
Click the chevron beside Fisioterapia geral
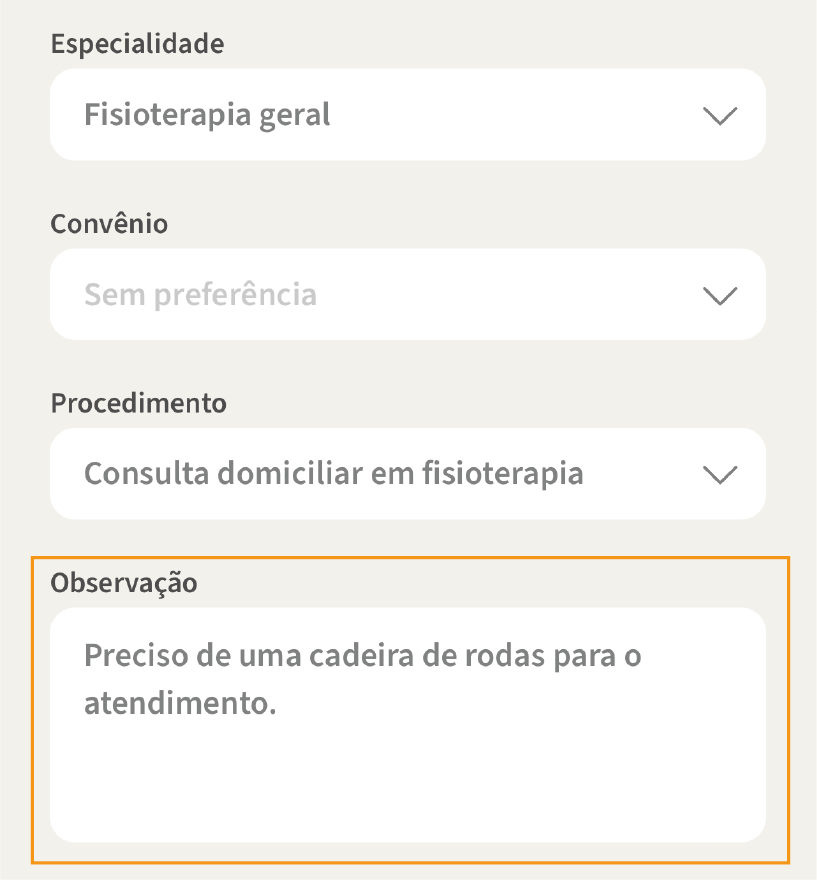(718, 114)
